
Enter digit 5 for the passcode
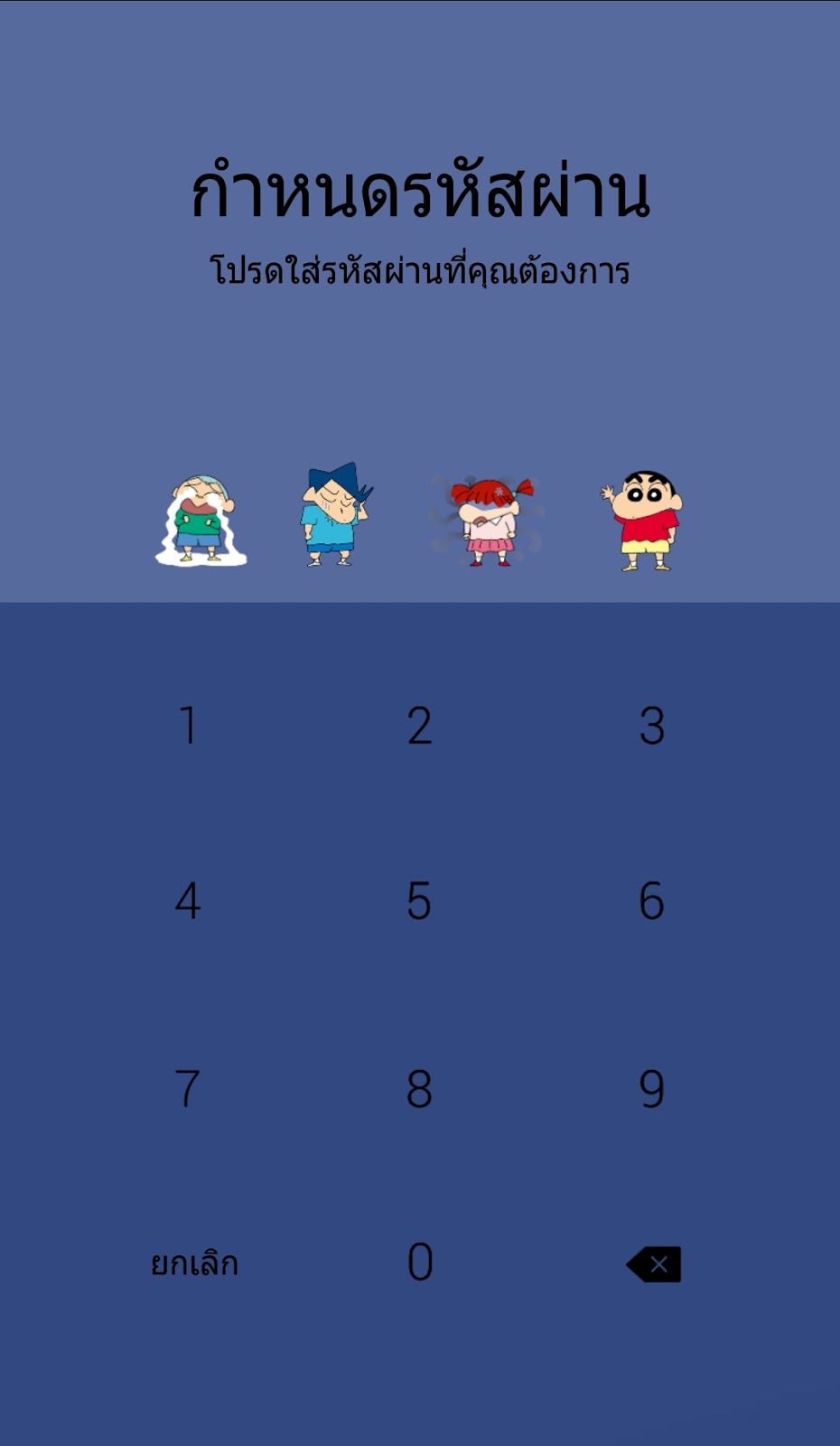coord(419,901)
